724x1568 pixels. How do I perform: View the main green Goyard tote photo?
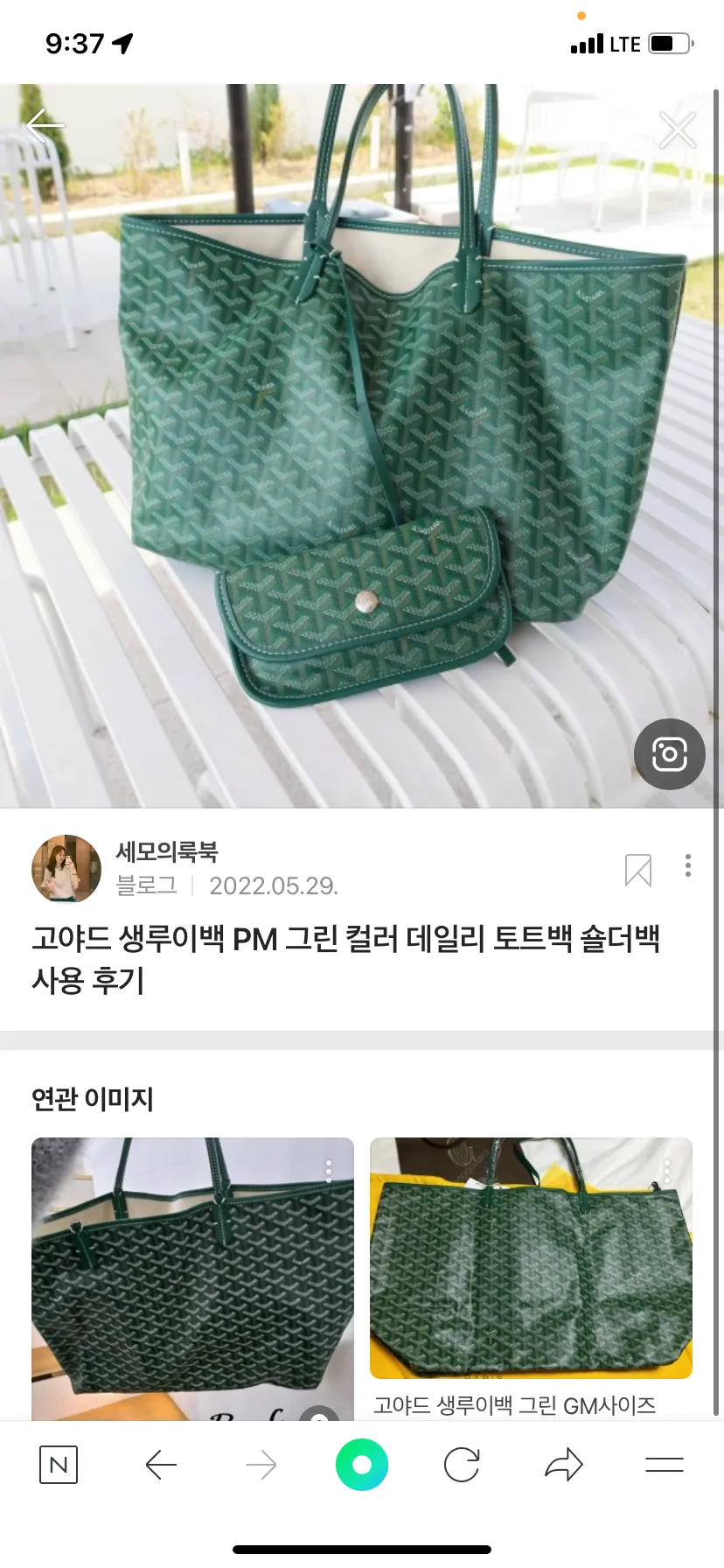pyautogui.click(x=362, y=445)
